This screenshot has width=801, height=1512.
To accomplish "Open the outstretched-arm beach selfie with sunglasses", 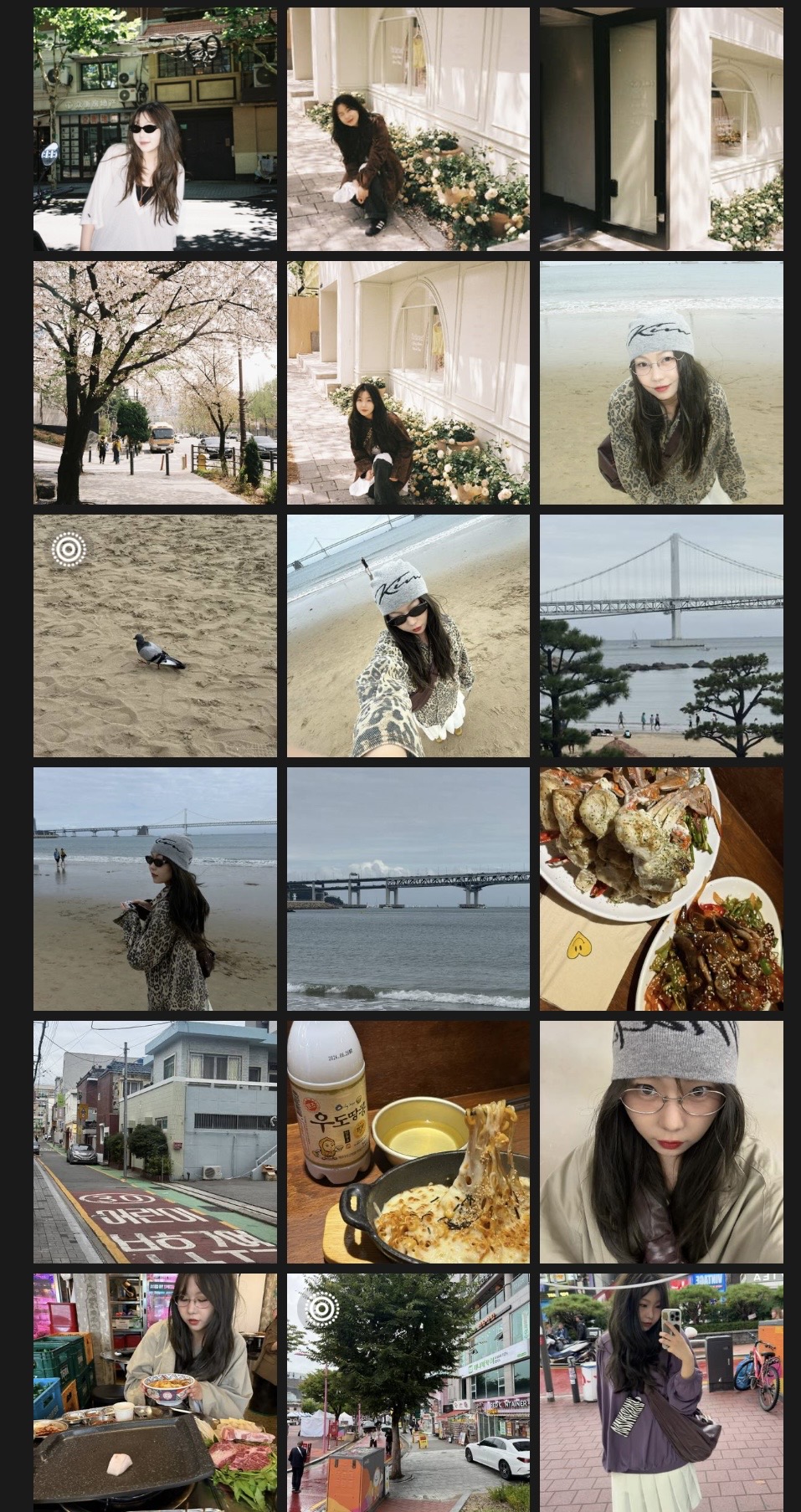I will coord(408,636).
